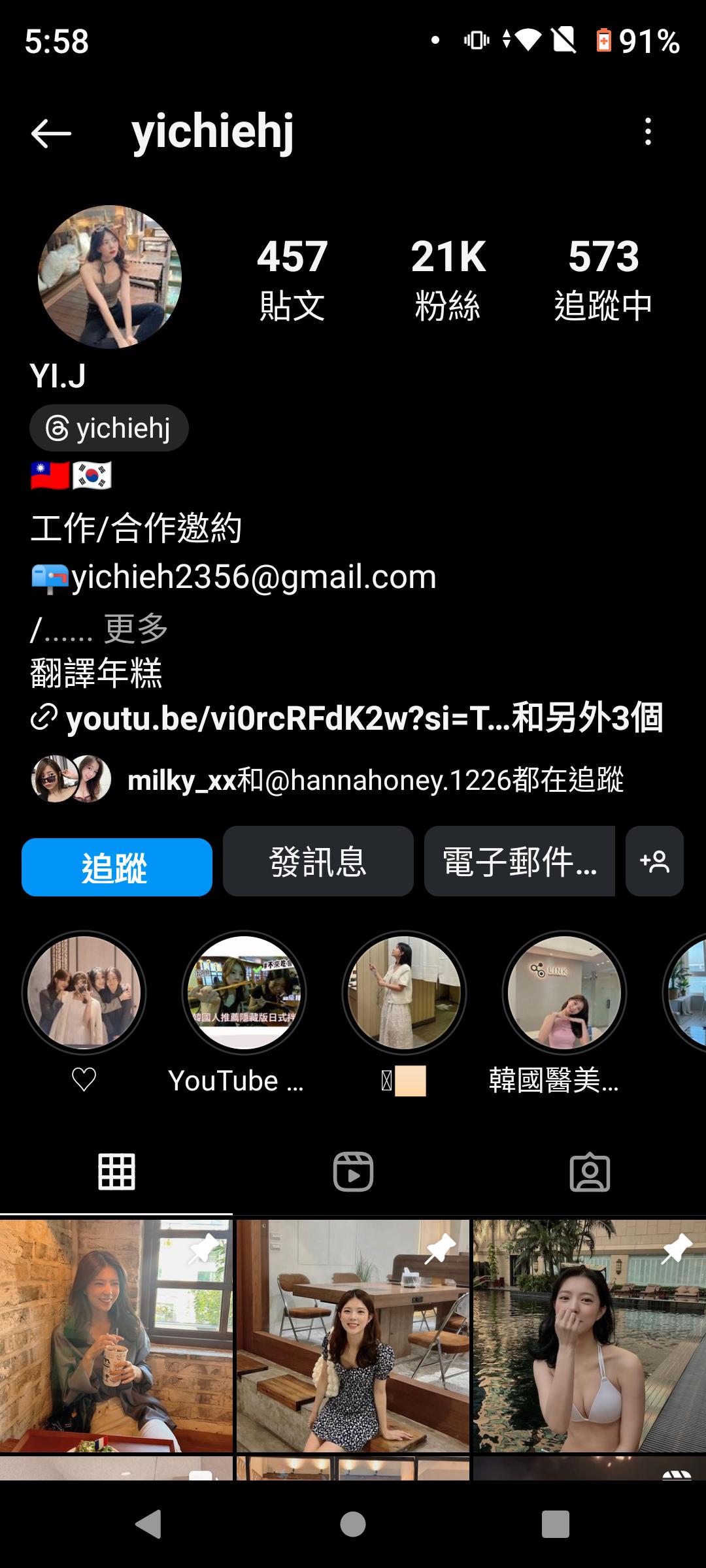
Task: Open the yichiehj Threads badge
Action: coord(109,429)
